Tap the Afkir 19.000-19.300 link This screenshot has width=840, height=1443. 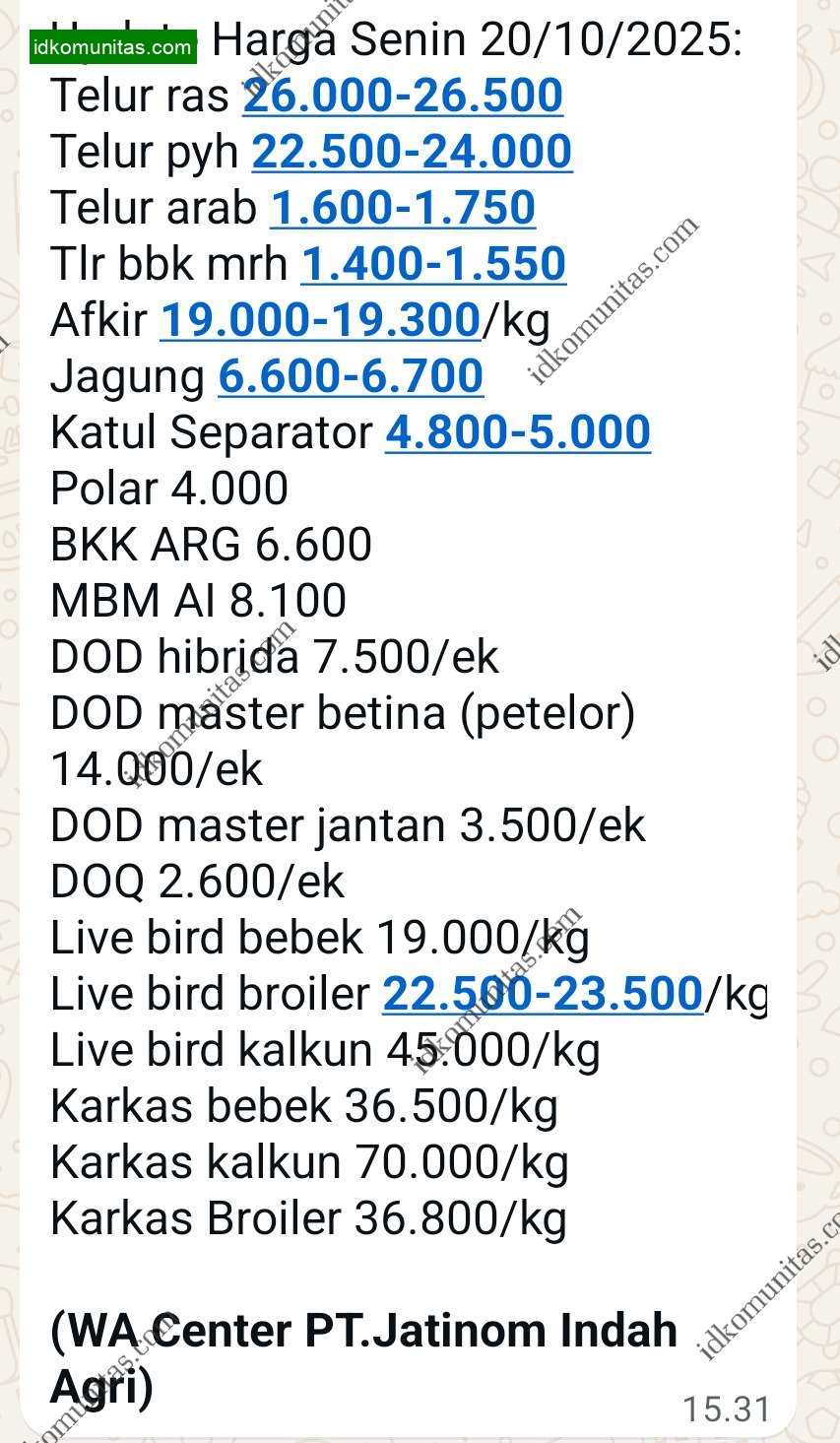(x=320, y=320)
